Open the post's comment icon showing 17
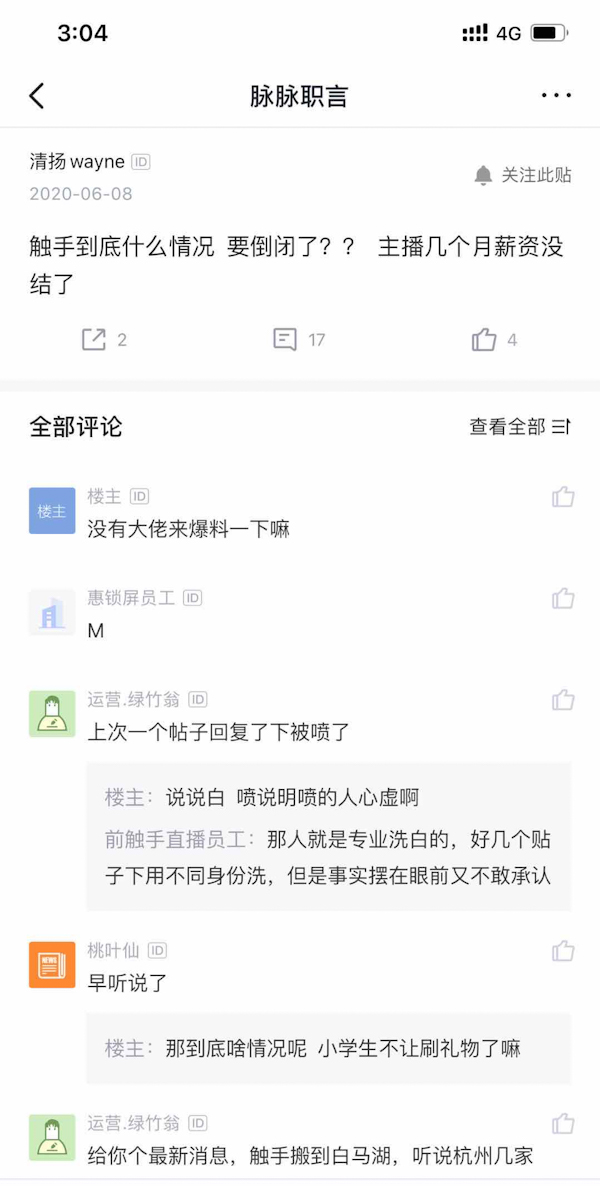The image size is (600, 1186). click(x=286, y=340)
